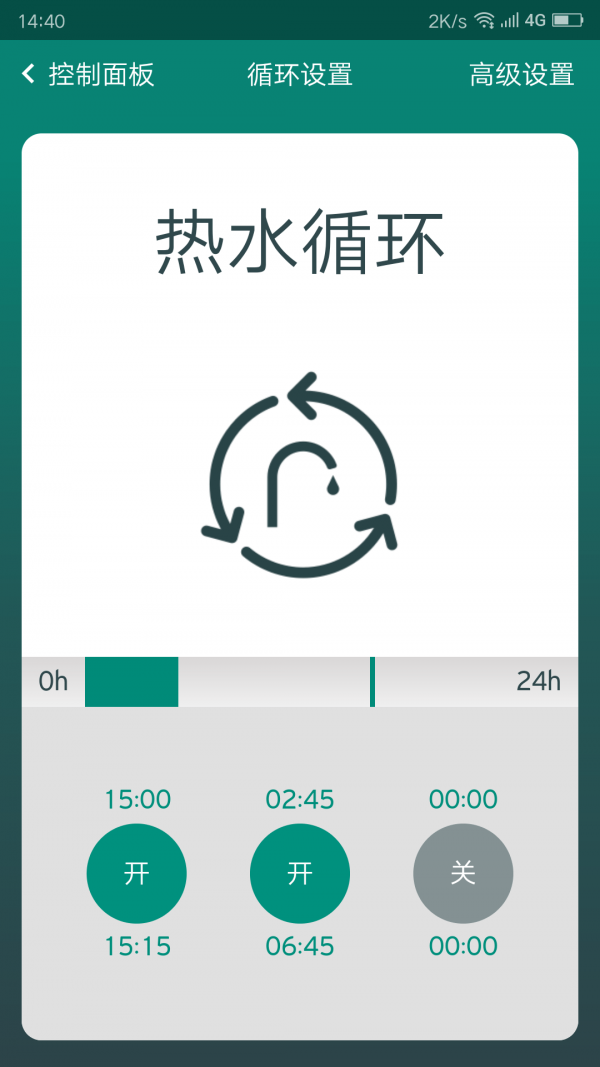Go back to 控制面板
Viewport: 600px width, 1067px height.
tap(88, 74)
